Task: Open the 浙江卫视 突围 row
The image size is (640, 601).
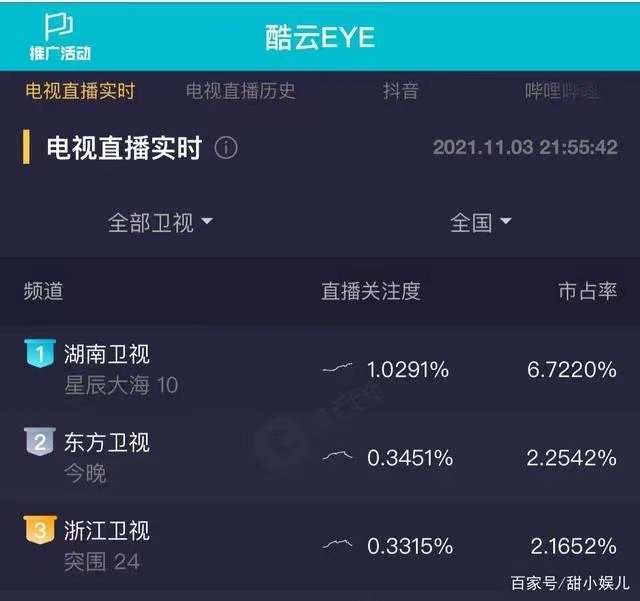Action: click(320, 545)
